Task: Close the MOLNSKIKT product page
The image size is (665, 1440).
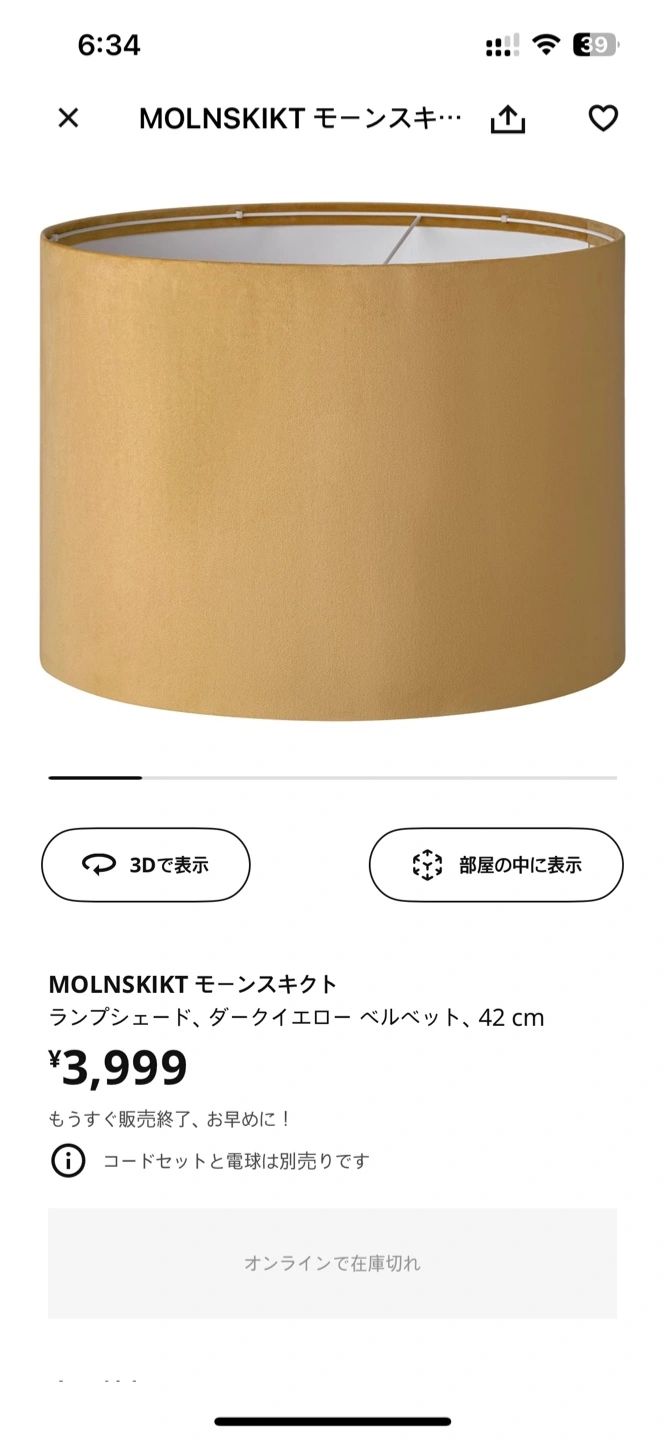Action: [68, 118]
